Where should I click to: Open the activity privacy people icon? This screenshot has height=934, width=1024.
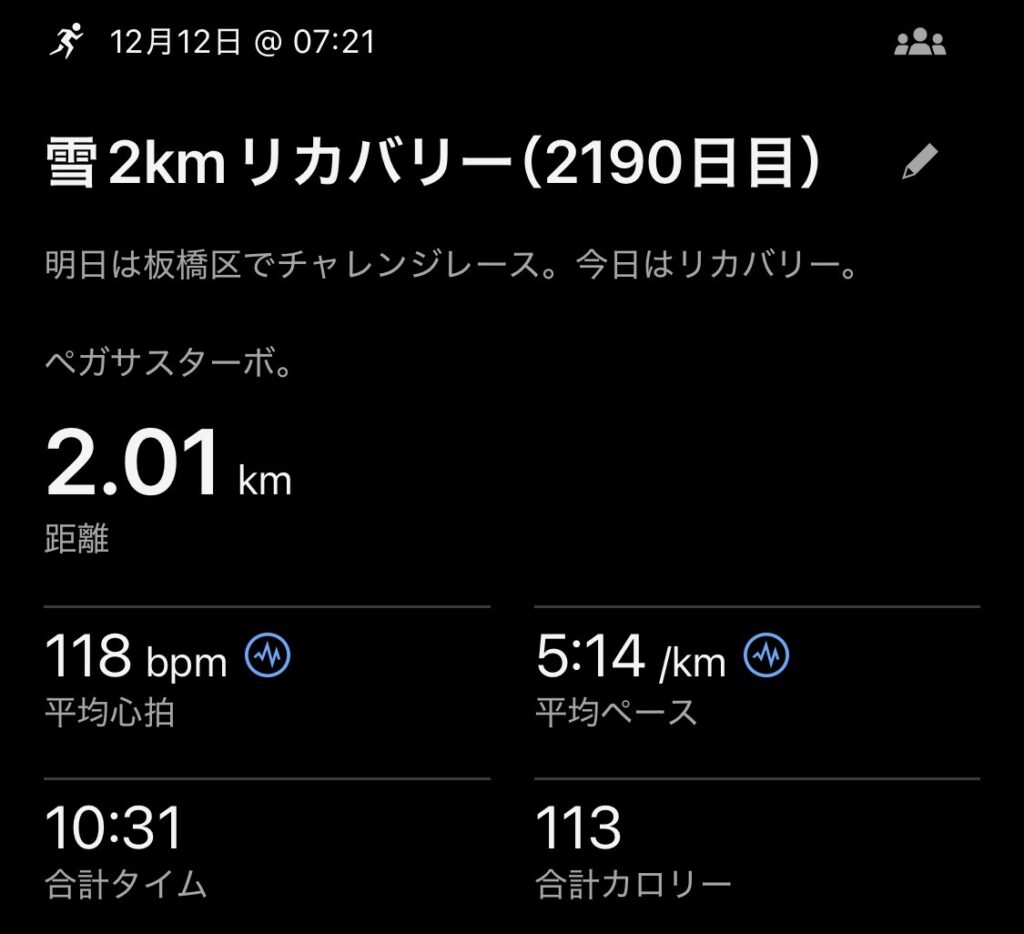coord(920,43)
